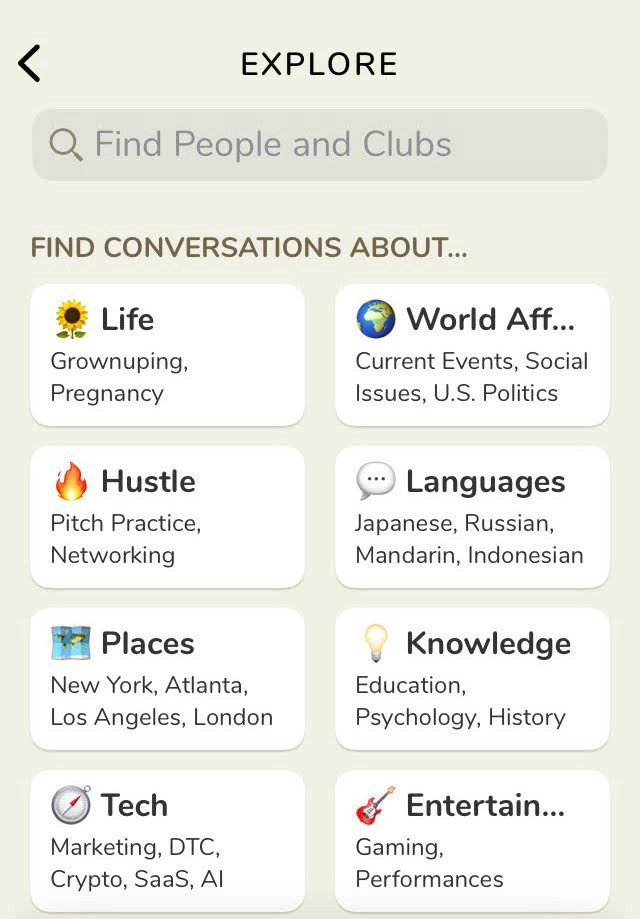Select the Hustle topic card
The height and width of the screenshot is (919, 640).
point(167,517)
